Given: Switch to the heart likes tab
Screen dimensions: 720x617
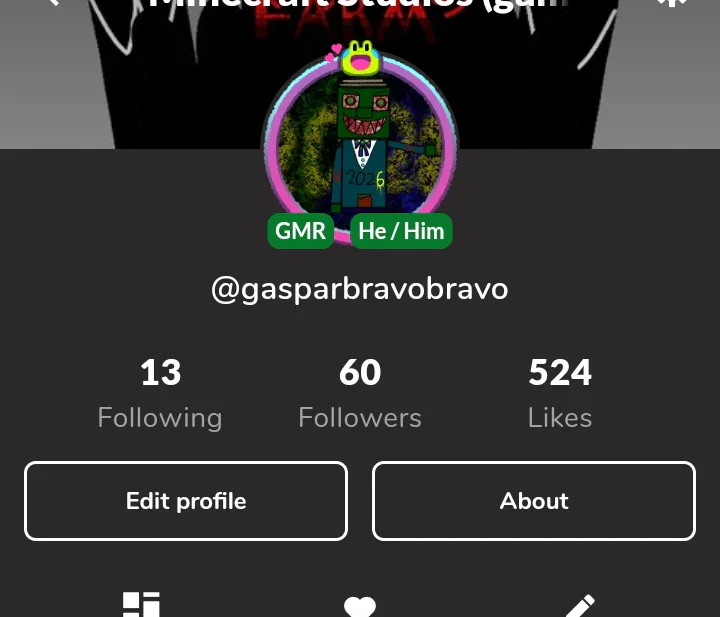Looking at the screenshot, I should [360, 607].
